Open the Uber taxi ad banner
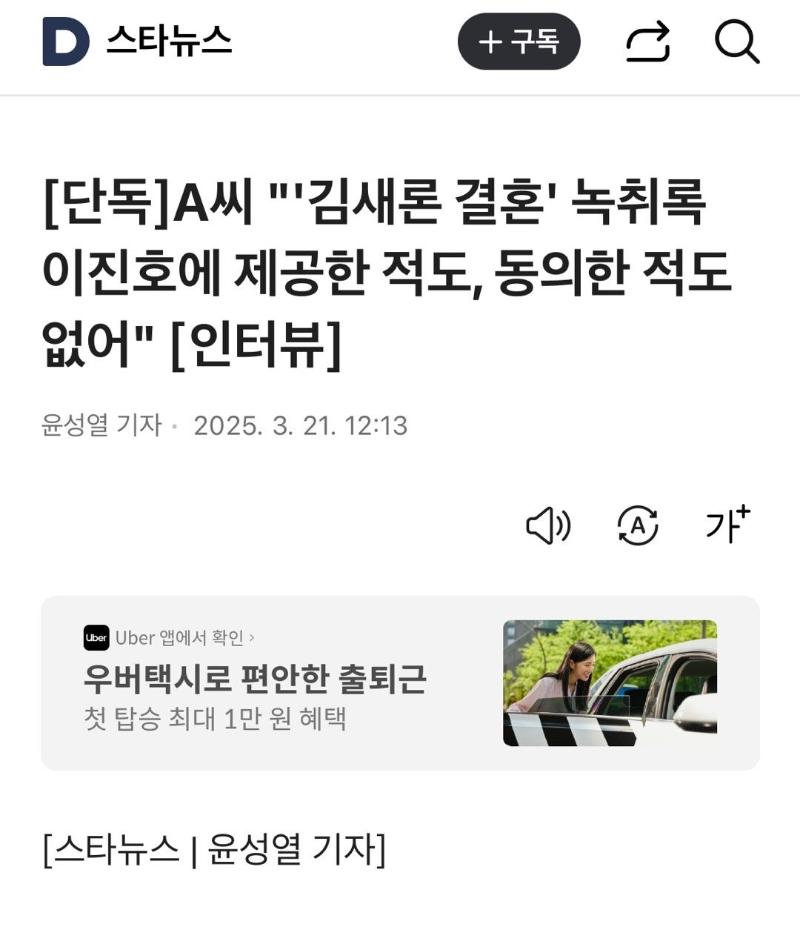 click(400, 683)
